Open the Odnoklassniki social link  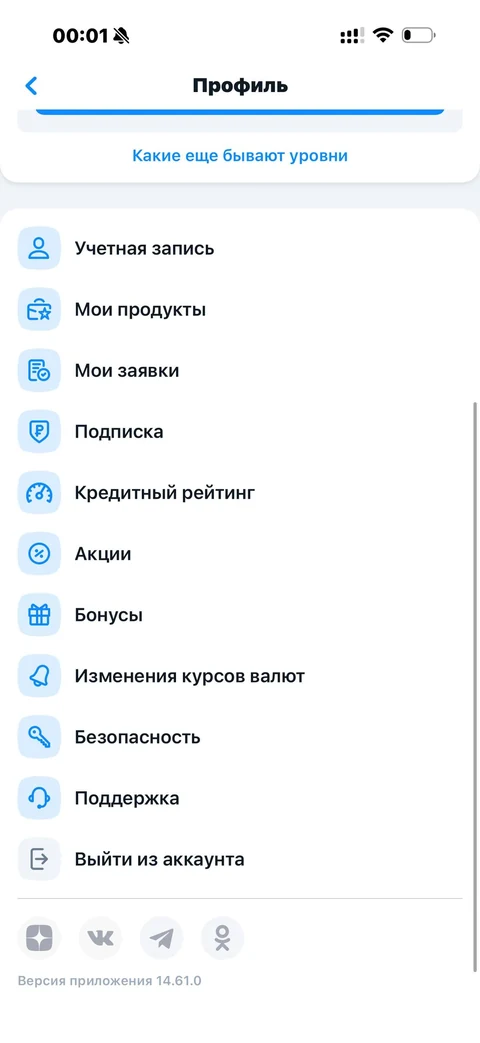(223, 939)
